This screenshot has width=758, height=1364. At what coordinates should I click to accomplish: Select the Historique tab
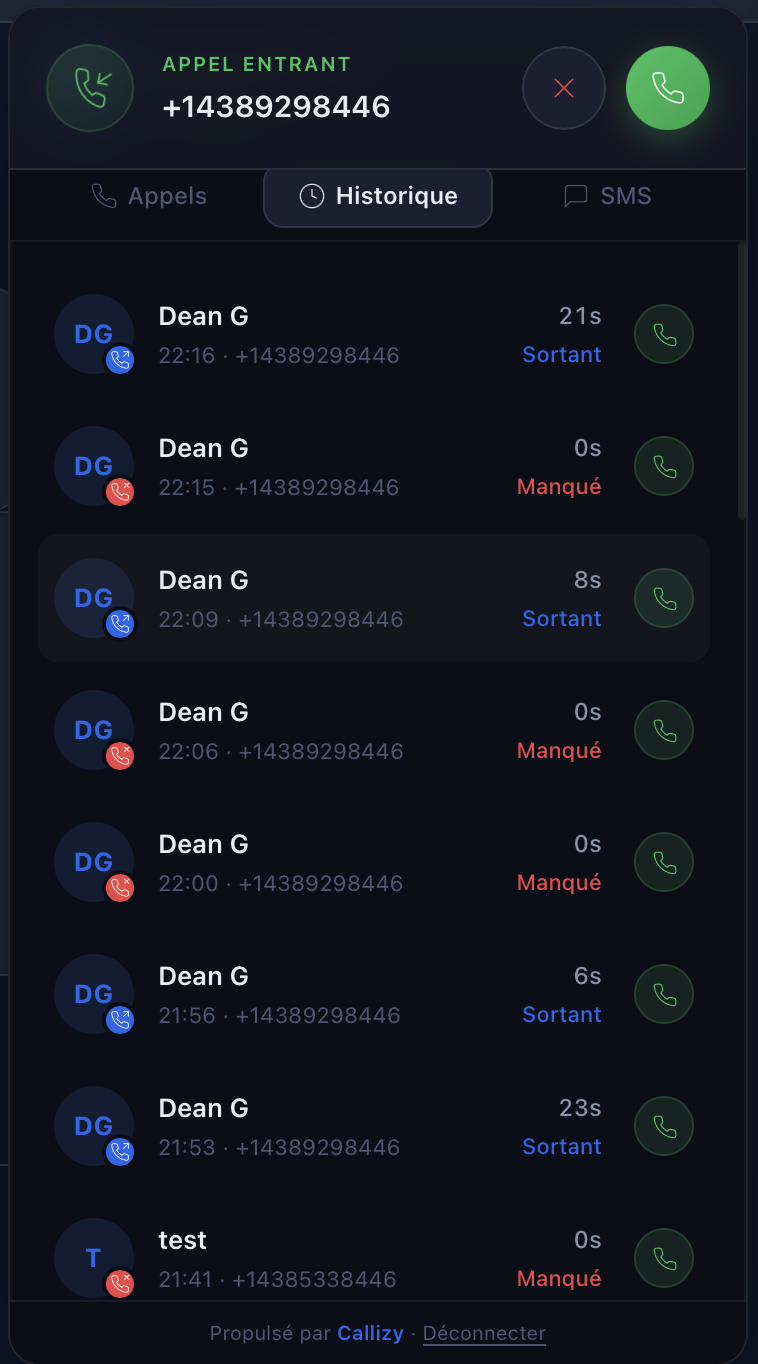click(378, 196)
